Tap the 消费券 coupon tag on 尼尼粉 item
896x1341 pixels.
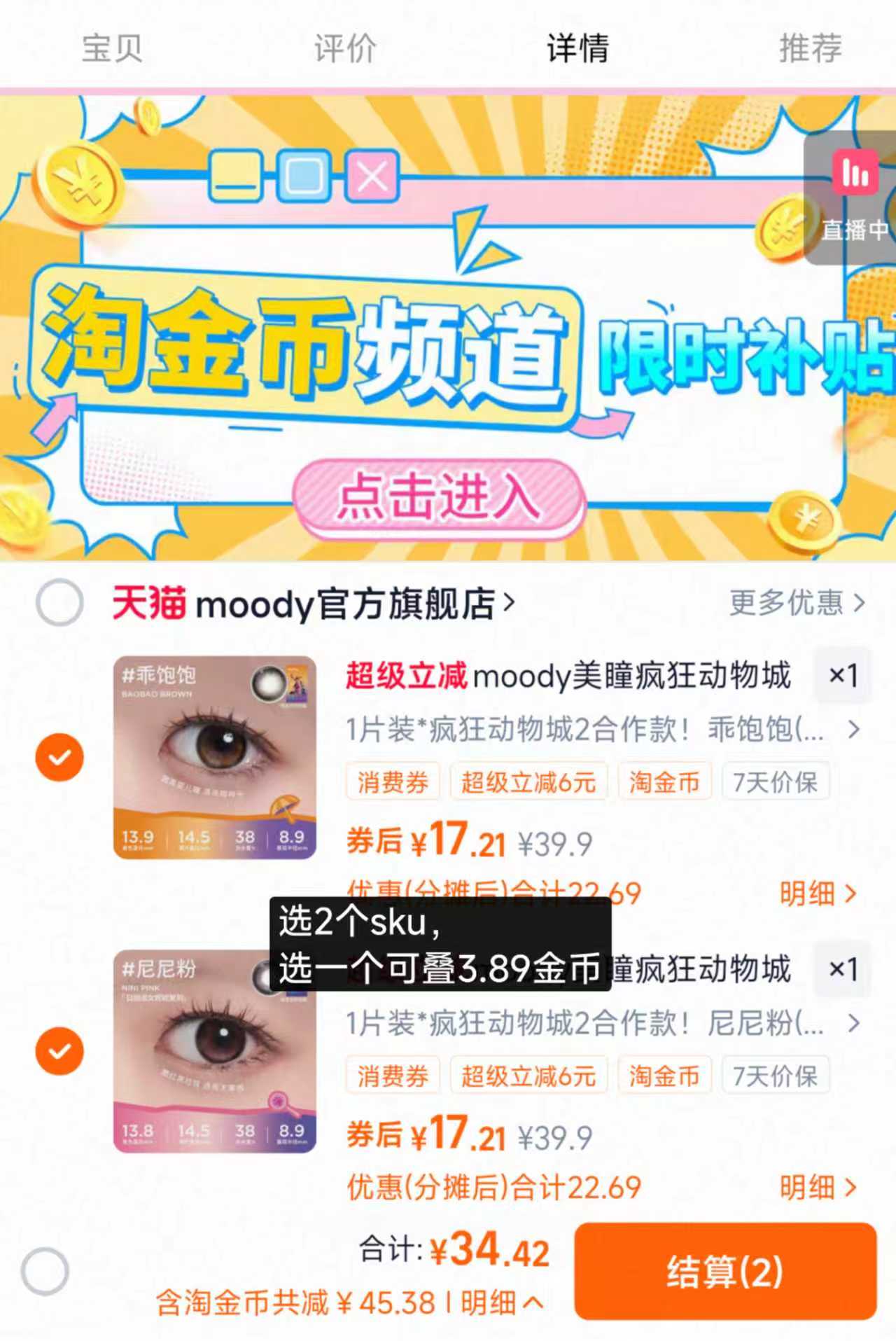pyautogui.click(x=392, y=1075)
